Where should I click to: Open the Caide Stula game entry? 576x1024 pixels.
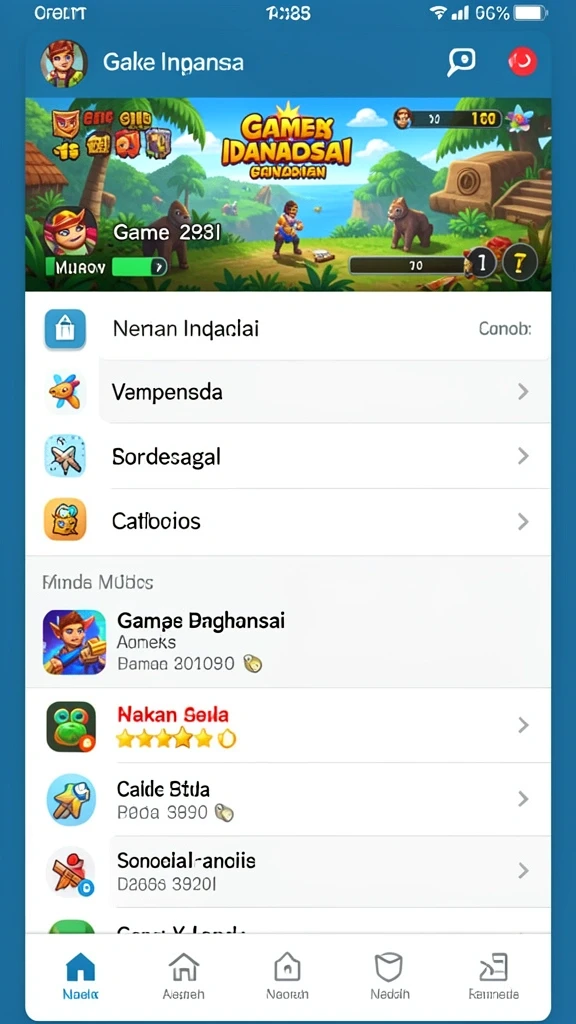coord(288,799)
